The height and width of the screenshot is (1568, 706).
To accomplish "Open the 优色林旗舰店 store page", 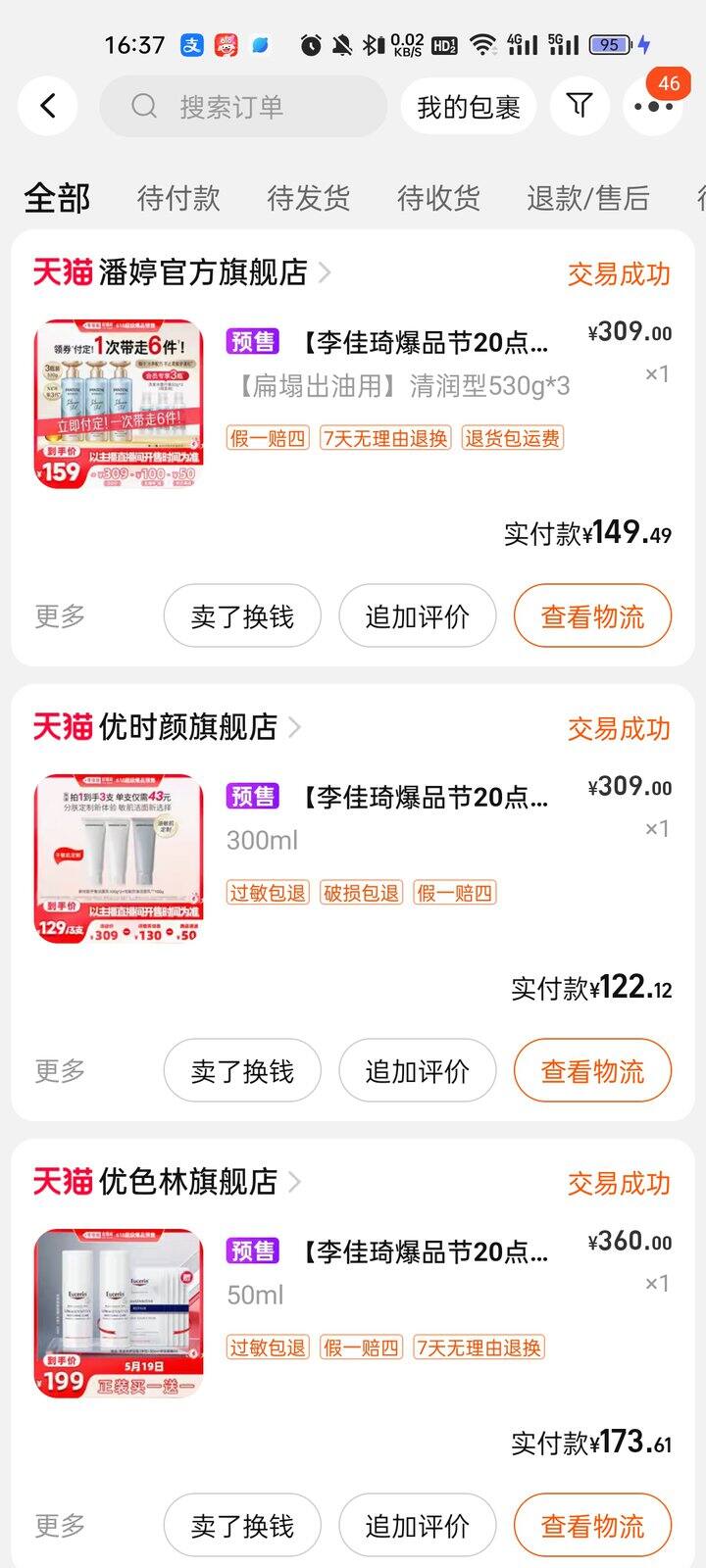I will (x=187, y=1182).
